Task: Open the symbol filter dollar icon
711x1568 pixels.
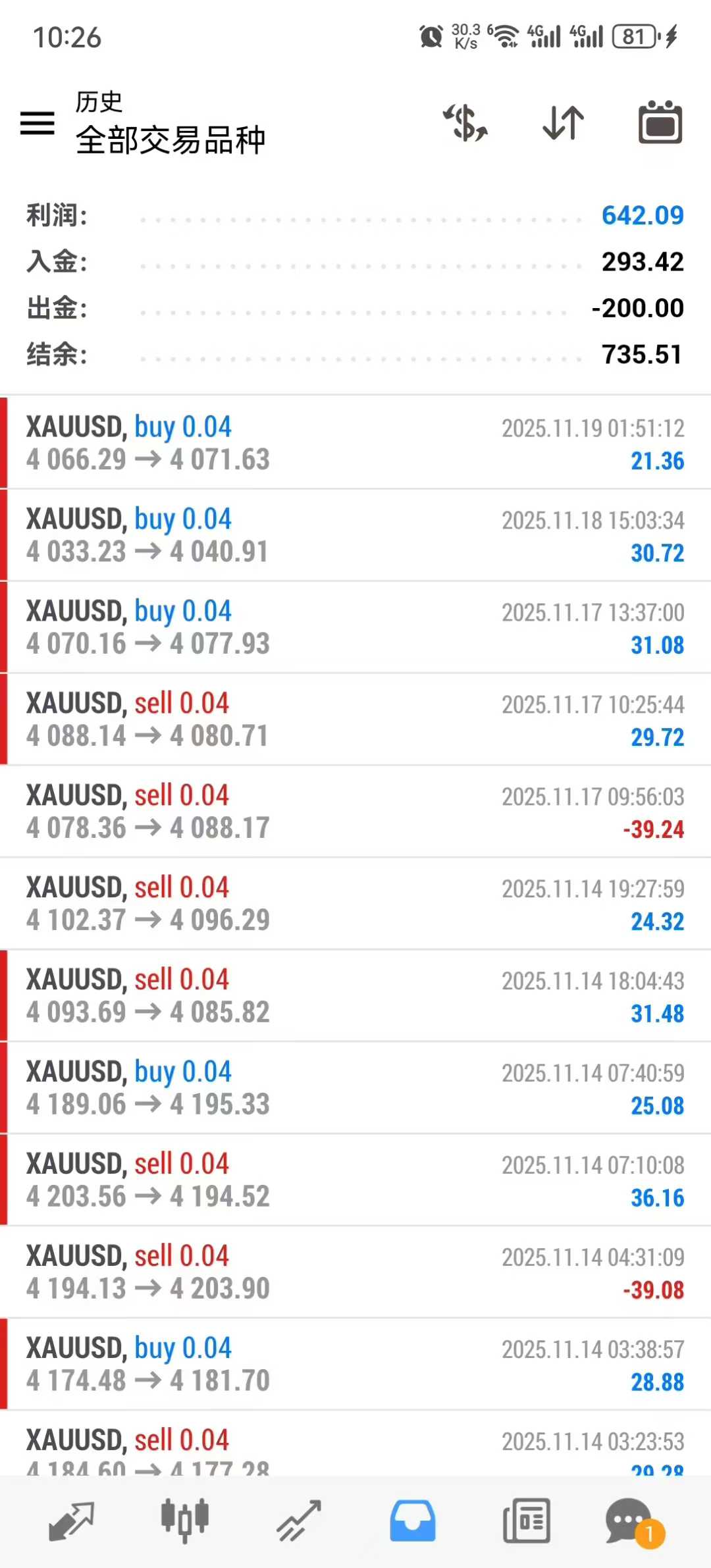Action: click(x=465, y=123)
